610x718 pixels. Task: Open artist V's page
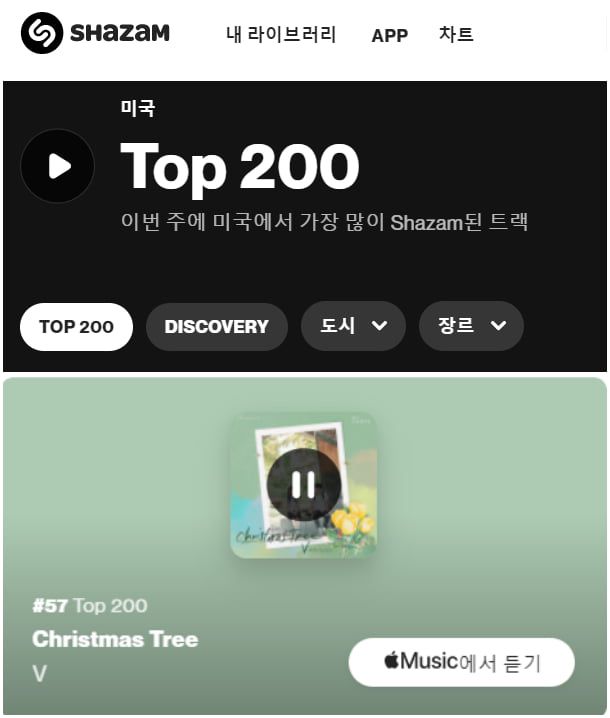pos(40,673)
